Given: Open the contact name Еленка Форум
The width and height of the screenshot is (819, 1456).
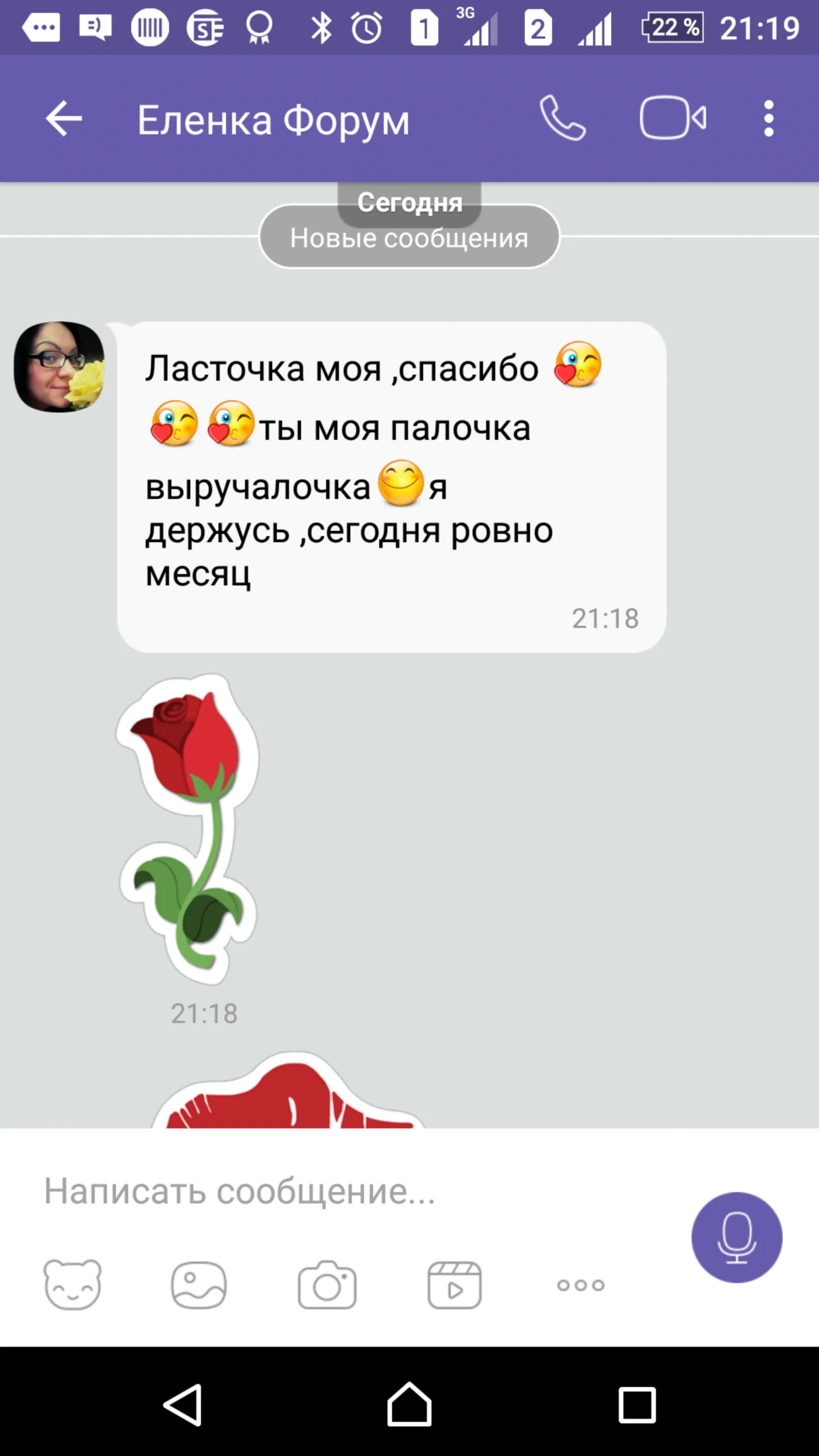Looking at the screenshot, I should (x=274, y=118).
